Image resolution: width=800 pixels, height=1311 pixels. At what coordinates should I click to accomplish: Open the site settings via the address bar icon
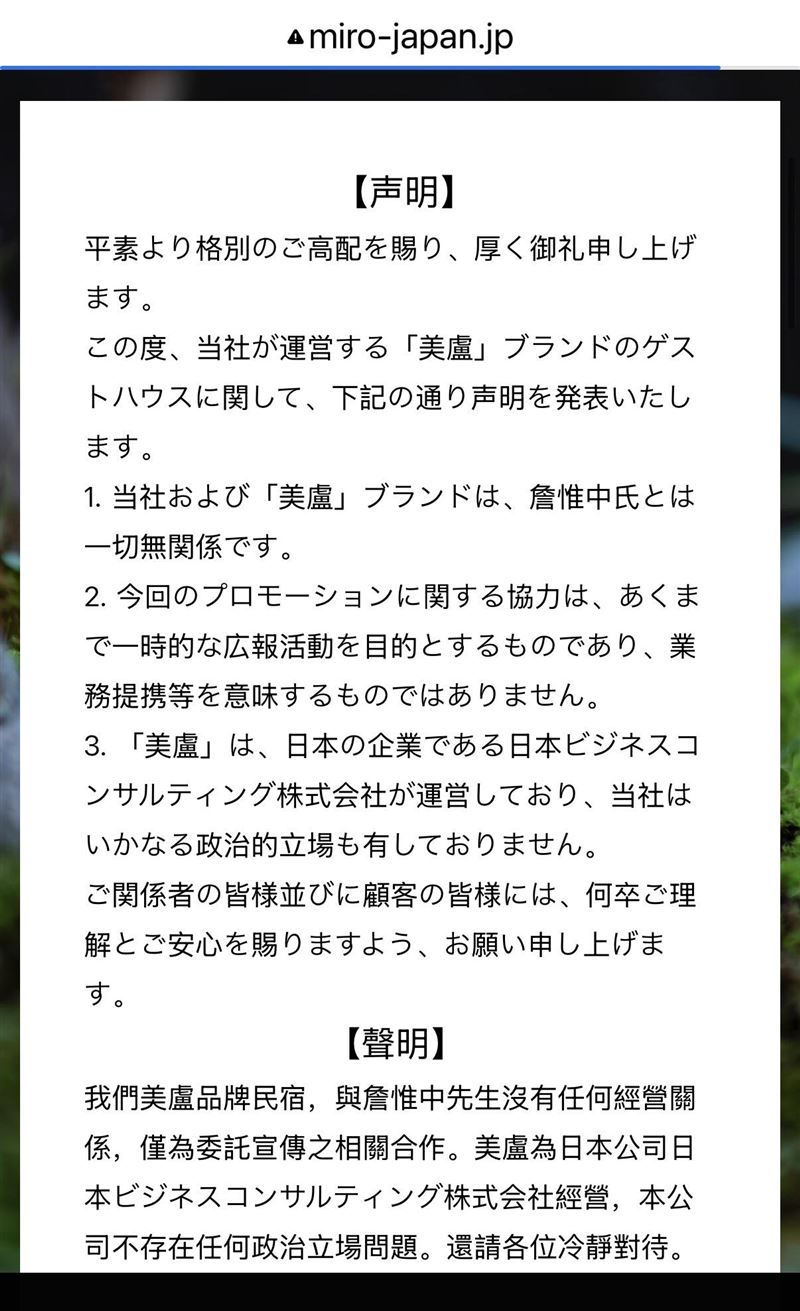pyautogui.click(x=295, y=36)
